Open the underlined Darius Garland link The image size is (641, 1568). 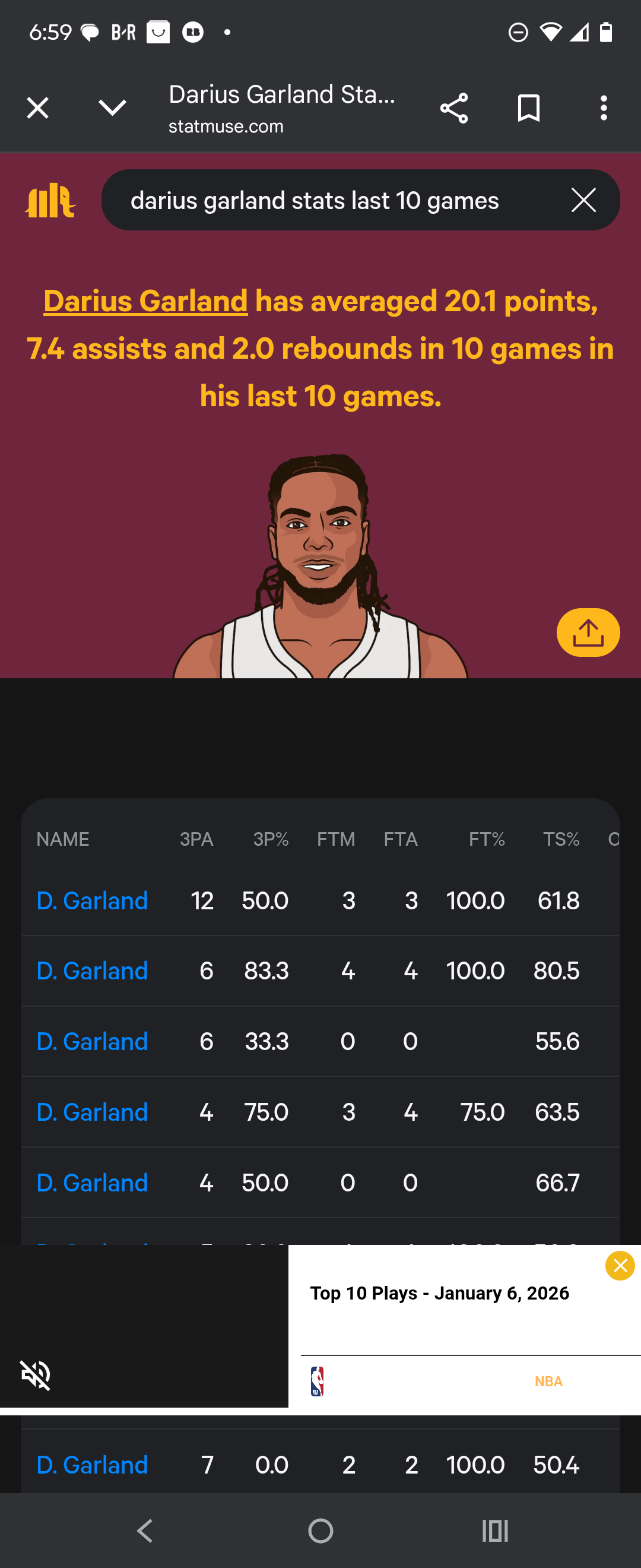coord(146,301)
